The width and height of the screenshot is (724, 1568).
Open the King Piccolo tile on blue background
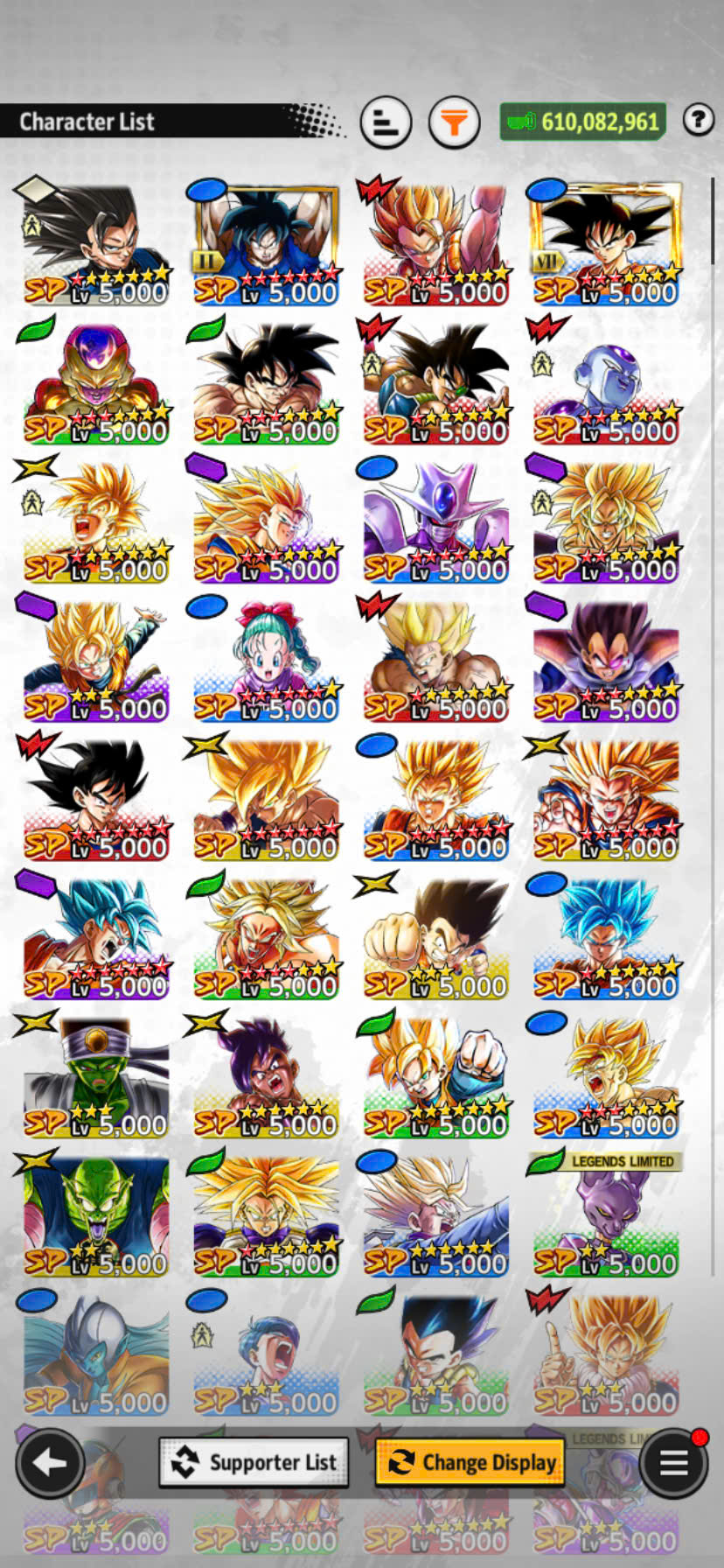[96, 1214]
